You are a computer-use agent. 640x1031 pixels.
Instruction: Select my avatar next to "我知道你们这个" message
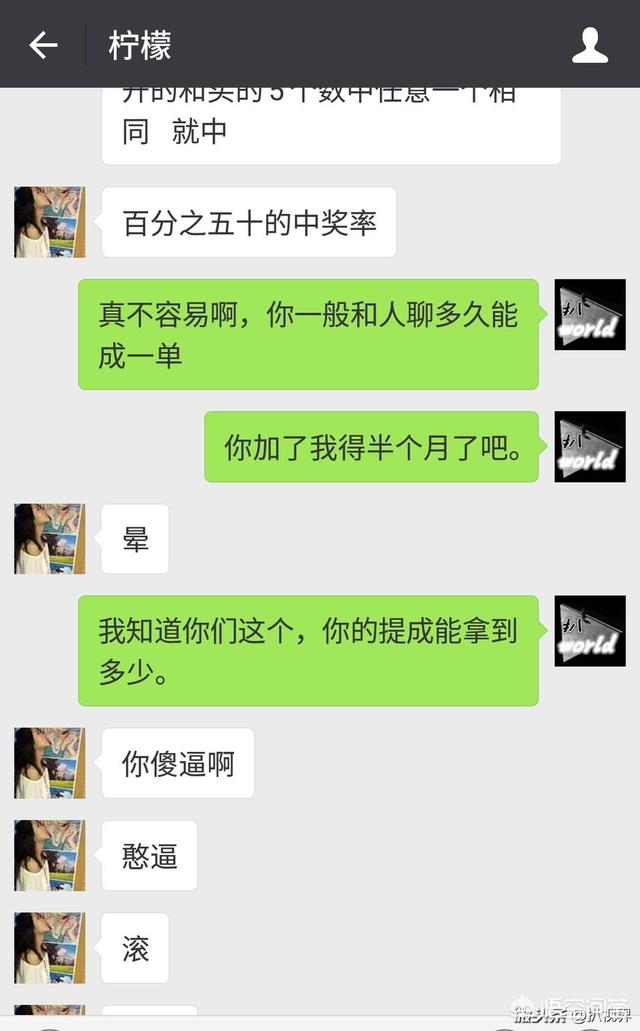coord(590,631)
